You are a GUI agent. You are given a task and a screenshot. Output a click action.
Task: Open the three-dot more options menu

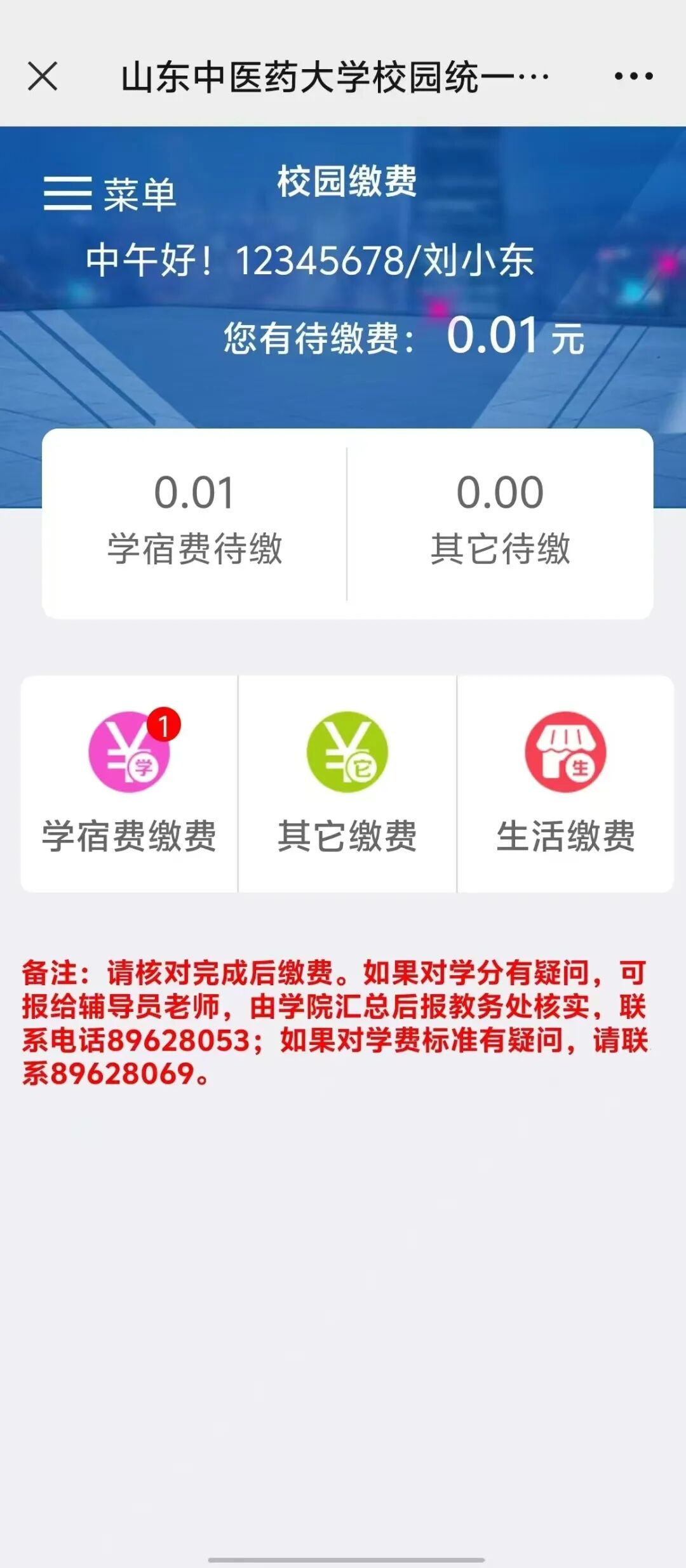point(633,77)
